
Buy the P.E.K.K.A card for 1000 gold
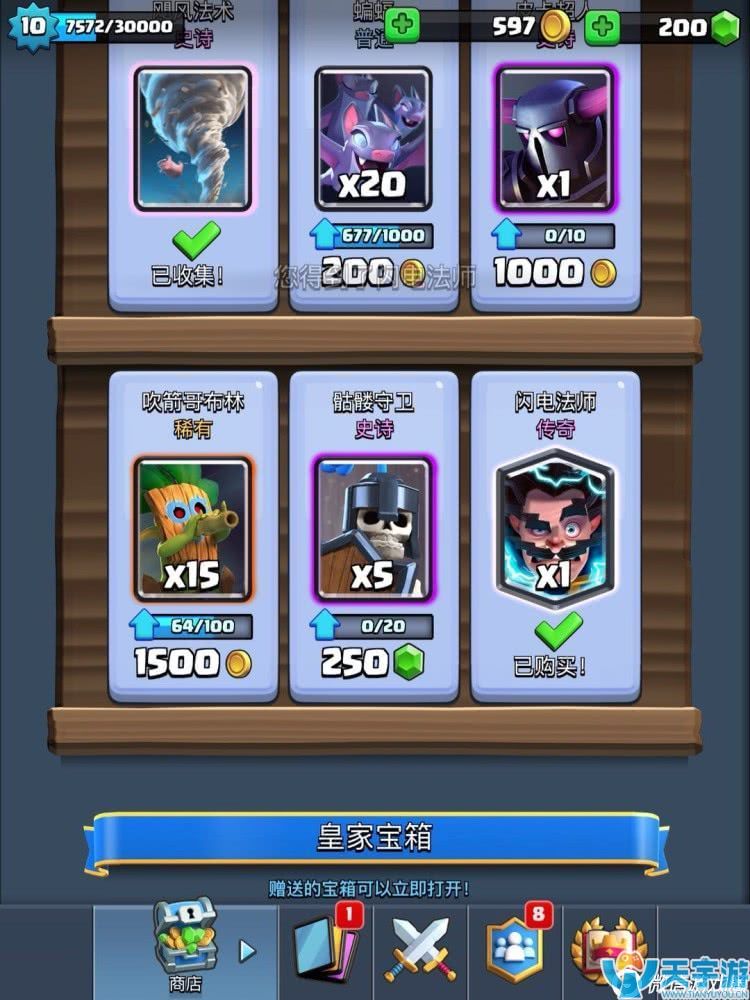click(556, 272)
